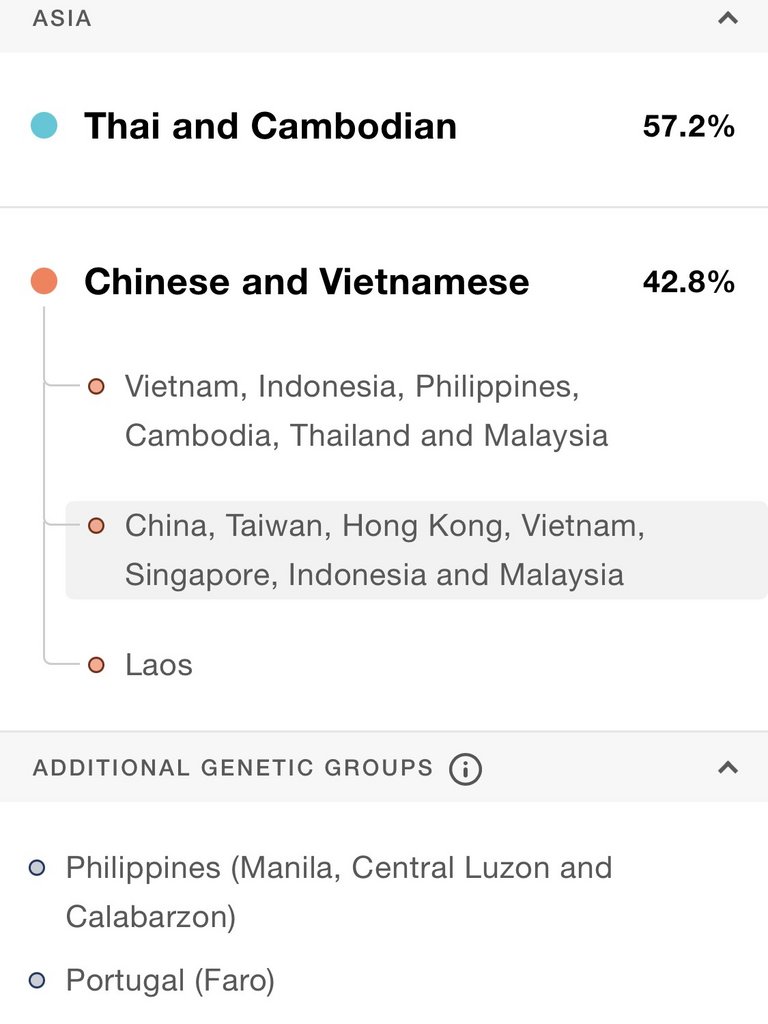Open the Chinese and Vietnamese ethnicity row
This screenshot has height=1024, width=768.
tap(384, 281)
